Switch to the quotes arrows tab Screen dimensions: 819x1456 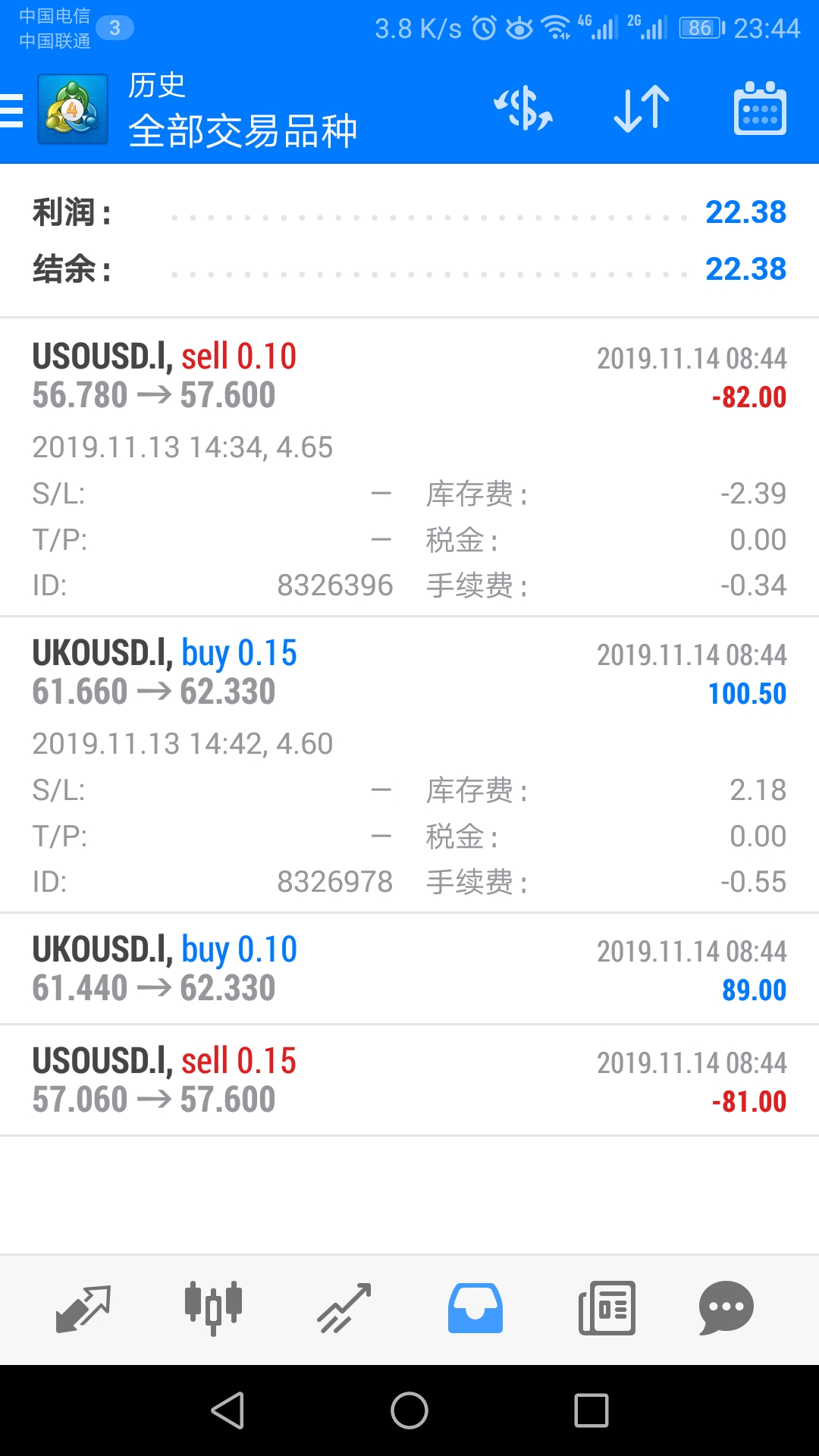83,1308
